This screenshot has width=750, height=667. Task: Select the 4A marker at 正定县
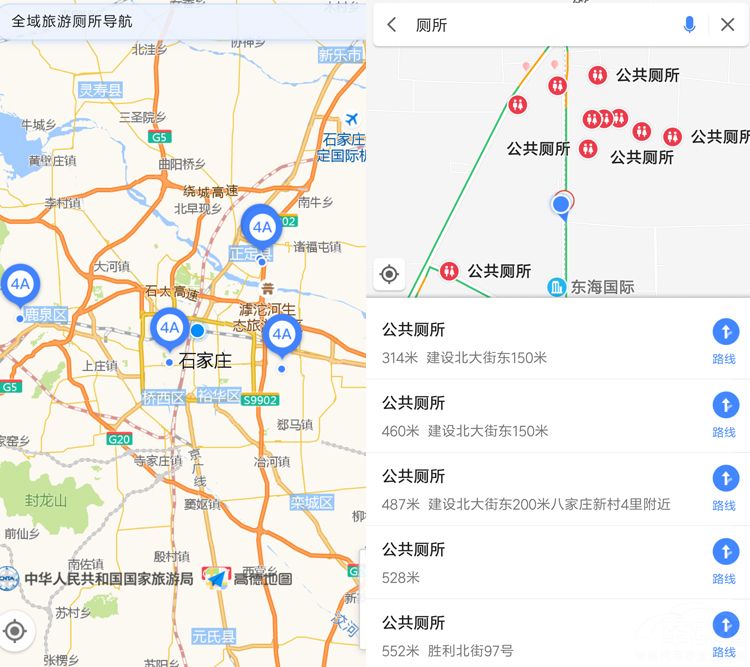click(x=261, y=228)
